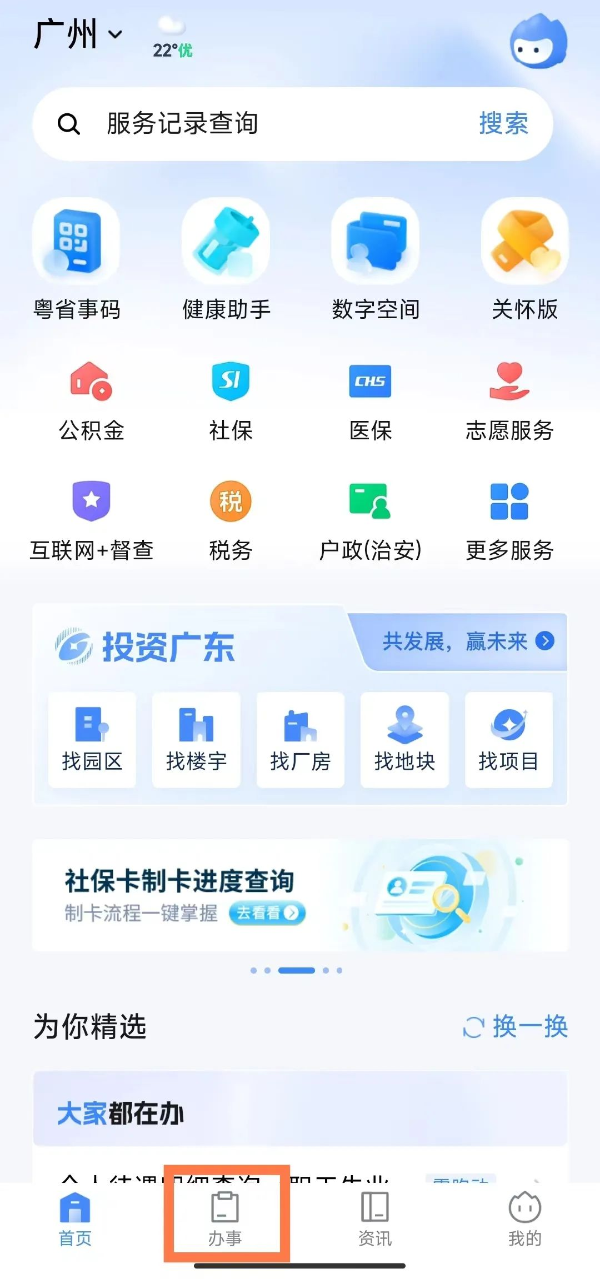This screenshot has width=600, height=1279.
Task: Open 社保 service
Action: (x=230, y=400)
